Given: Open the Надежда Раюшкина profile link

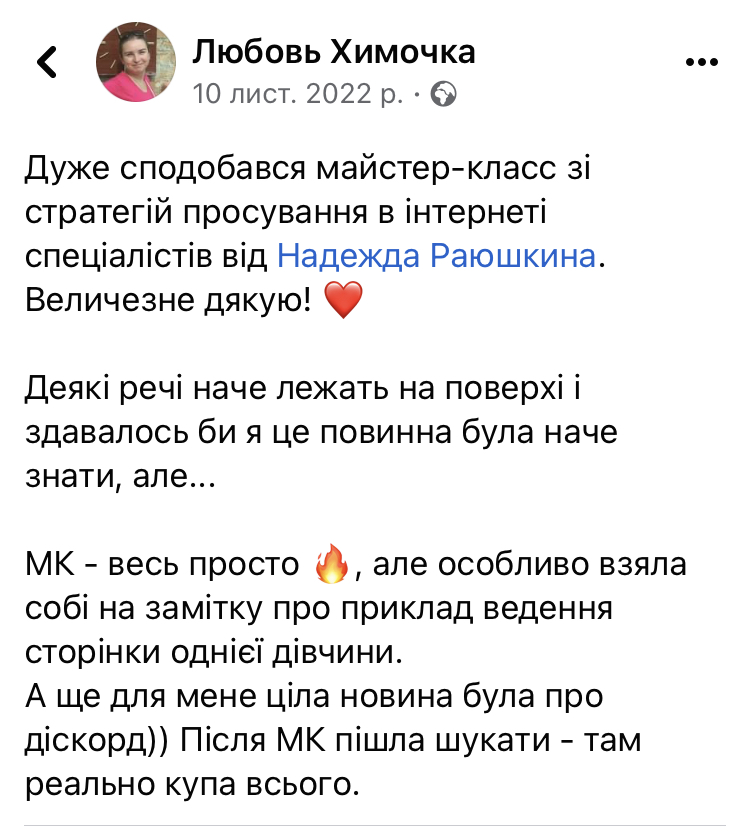Looking at the screenshot, I should click(439, 257).
